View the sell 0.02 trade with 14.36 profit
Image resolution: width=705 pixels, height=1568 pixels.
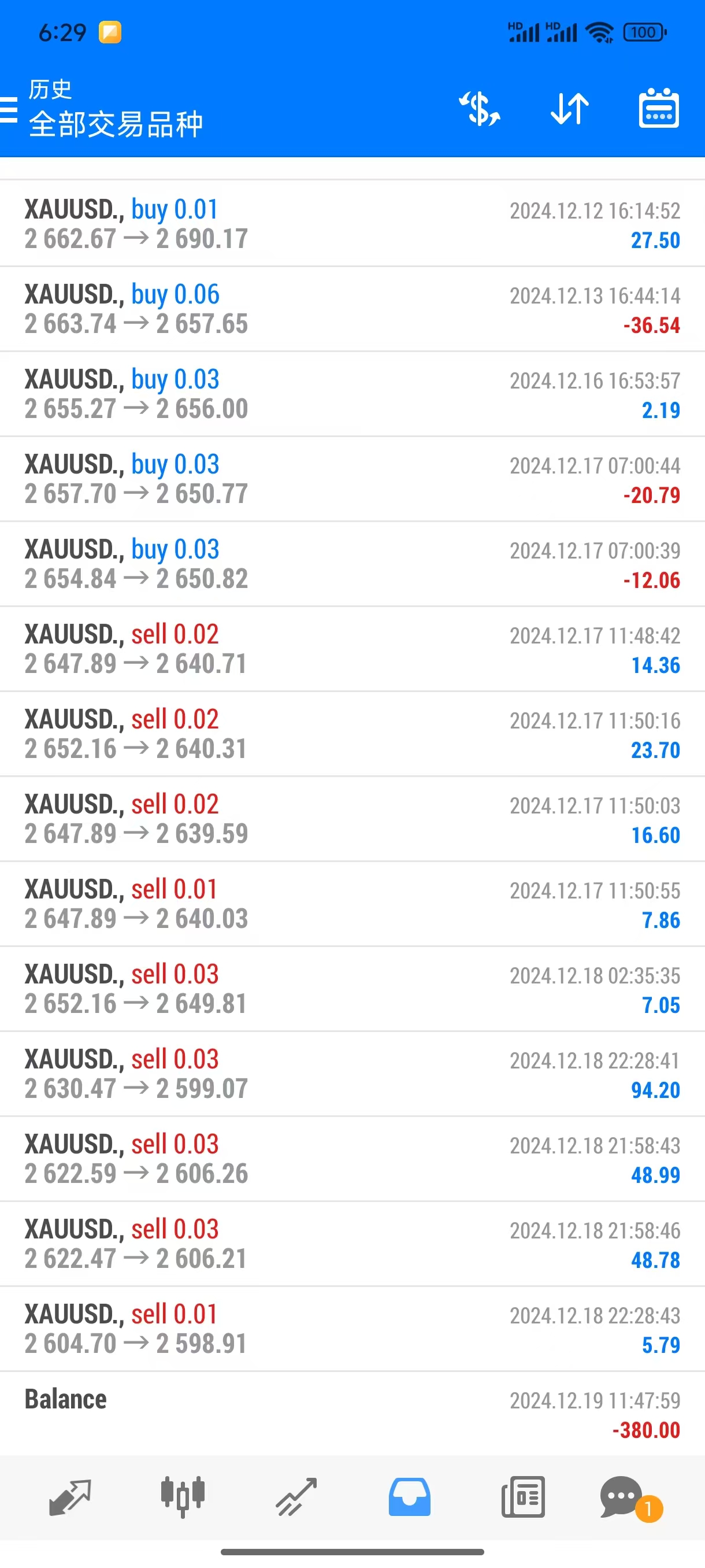[352, 649]
